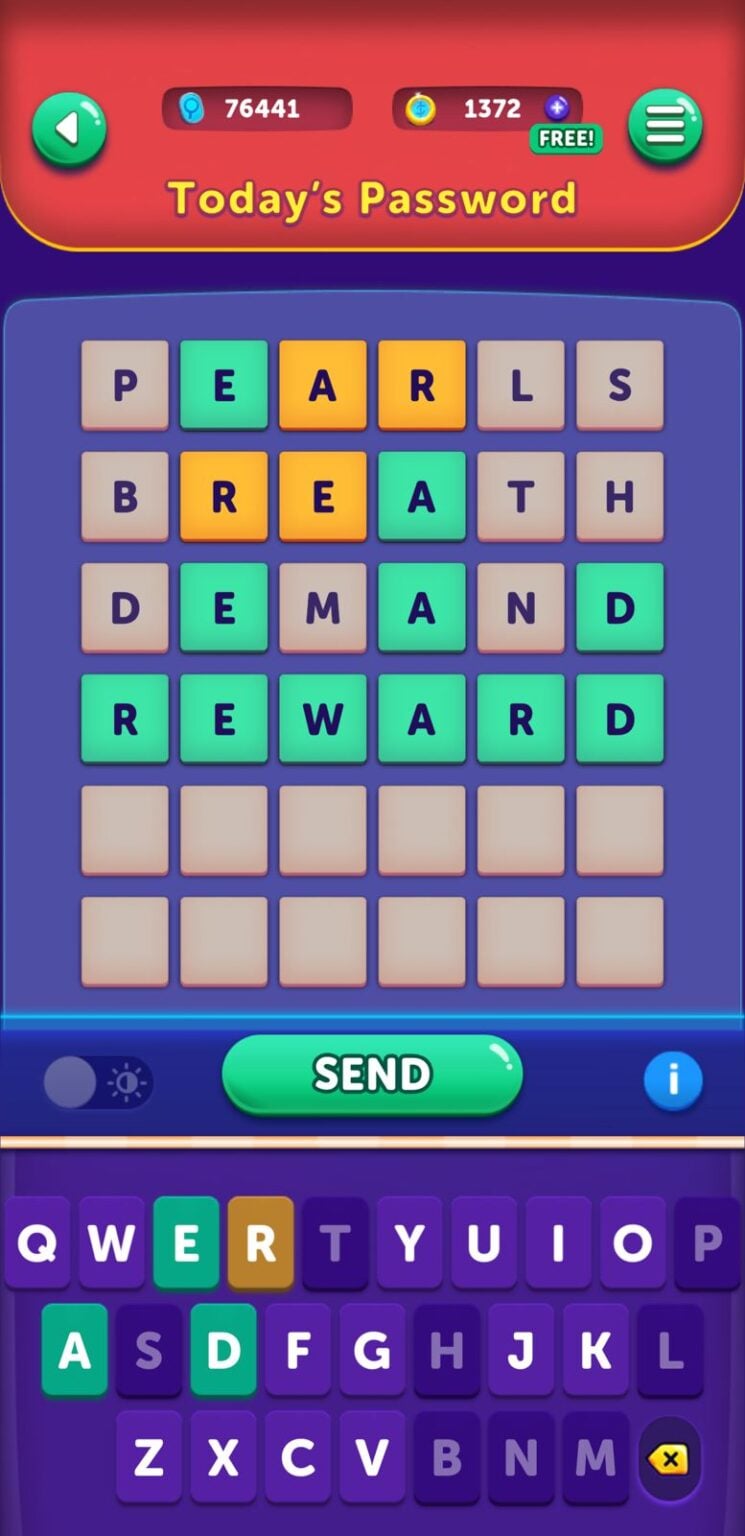Viewport: 745px width, 1536px height.
Task: Select the orange R key
Action: [x=260, y=1242]
